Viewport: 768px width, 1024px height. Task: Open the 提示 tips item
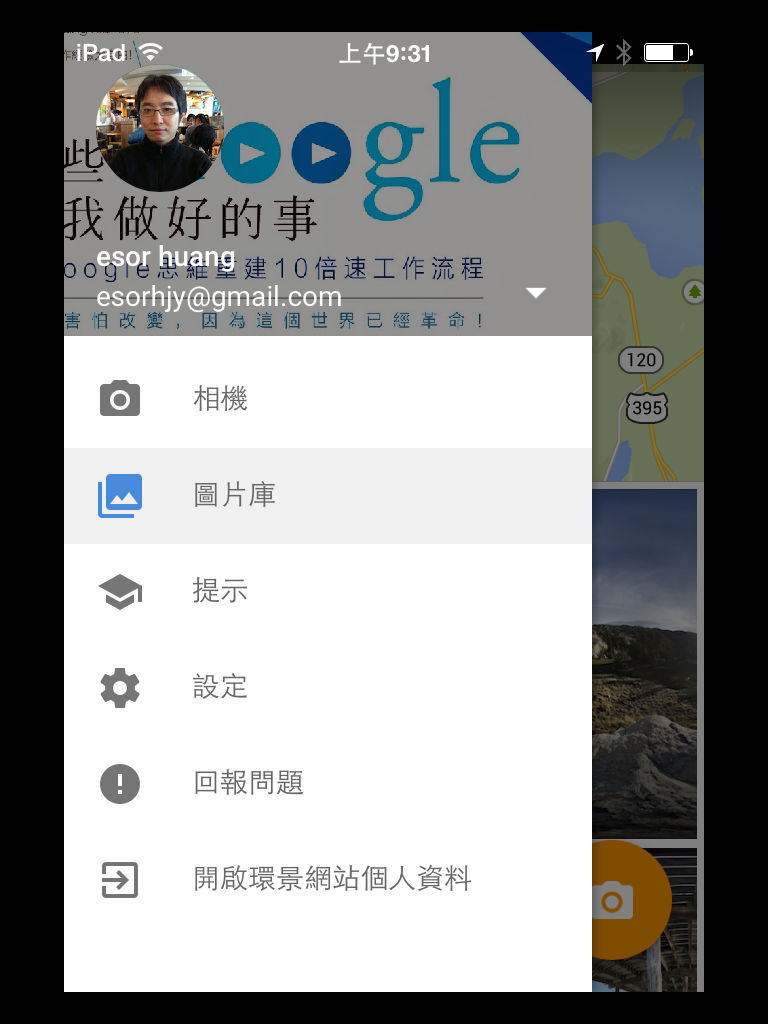click(x=220, y=592)
